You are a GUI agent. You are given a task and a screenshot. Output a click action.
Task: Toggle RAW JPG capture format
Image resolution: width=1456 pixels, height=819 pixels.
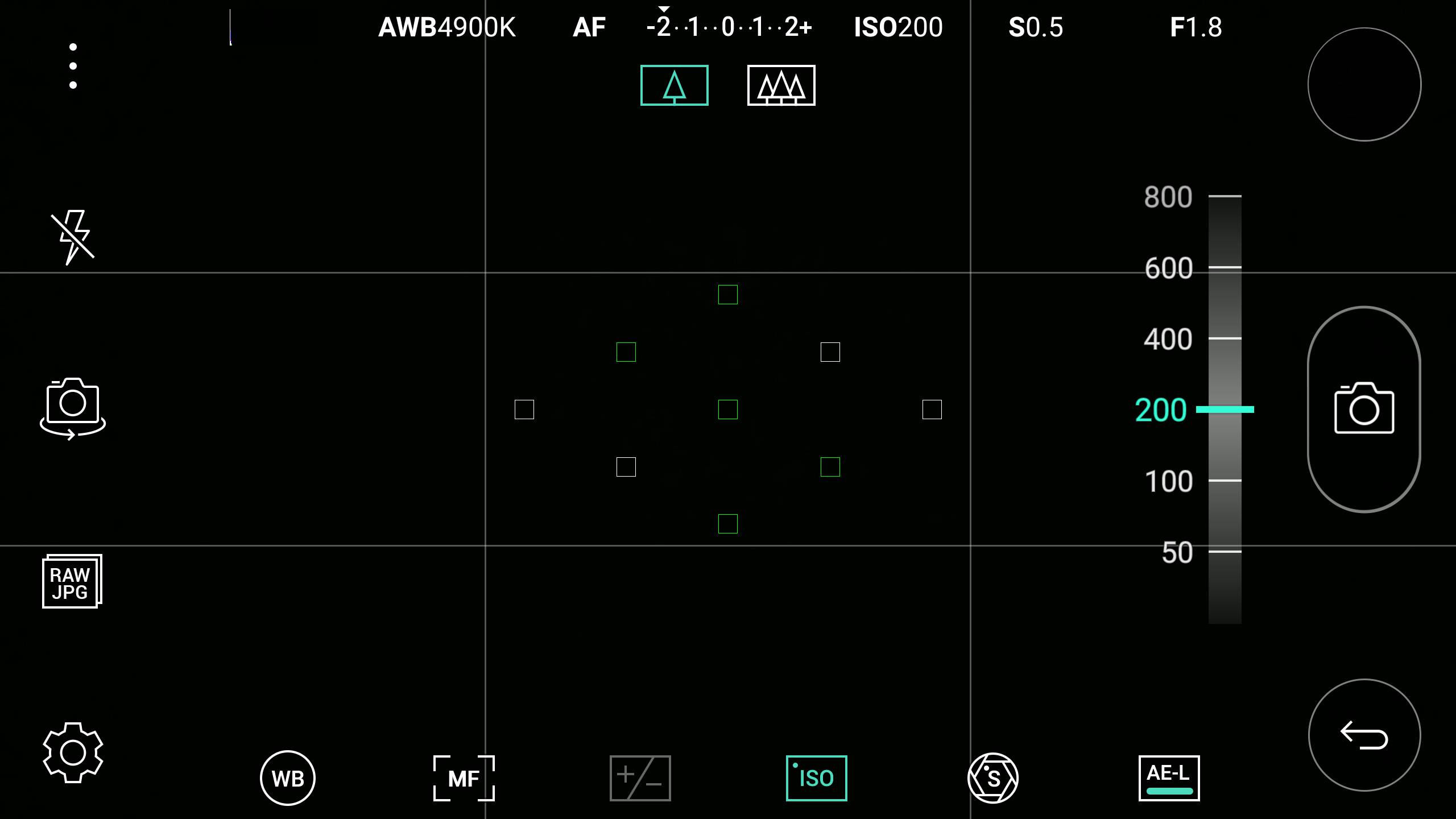pos(72,581)
